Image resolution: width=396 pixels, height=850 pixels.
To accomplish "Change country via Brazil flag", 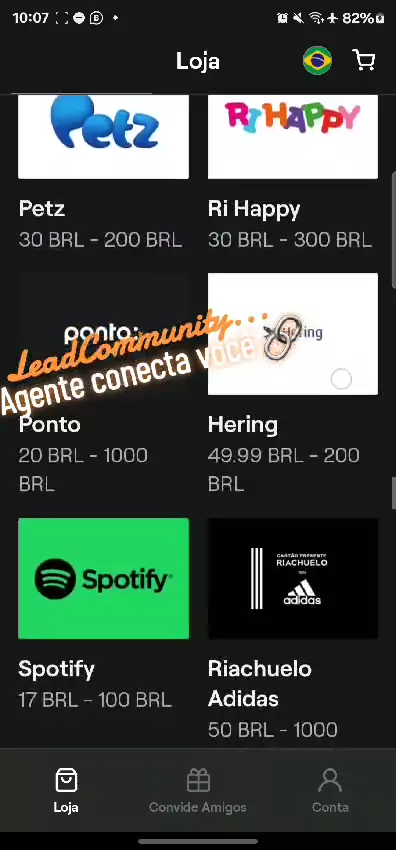I will (x=317, y=60).
